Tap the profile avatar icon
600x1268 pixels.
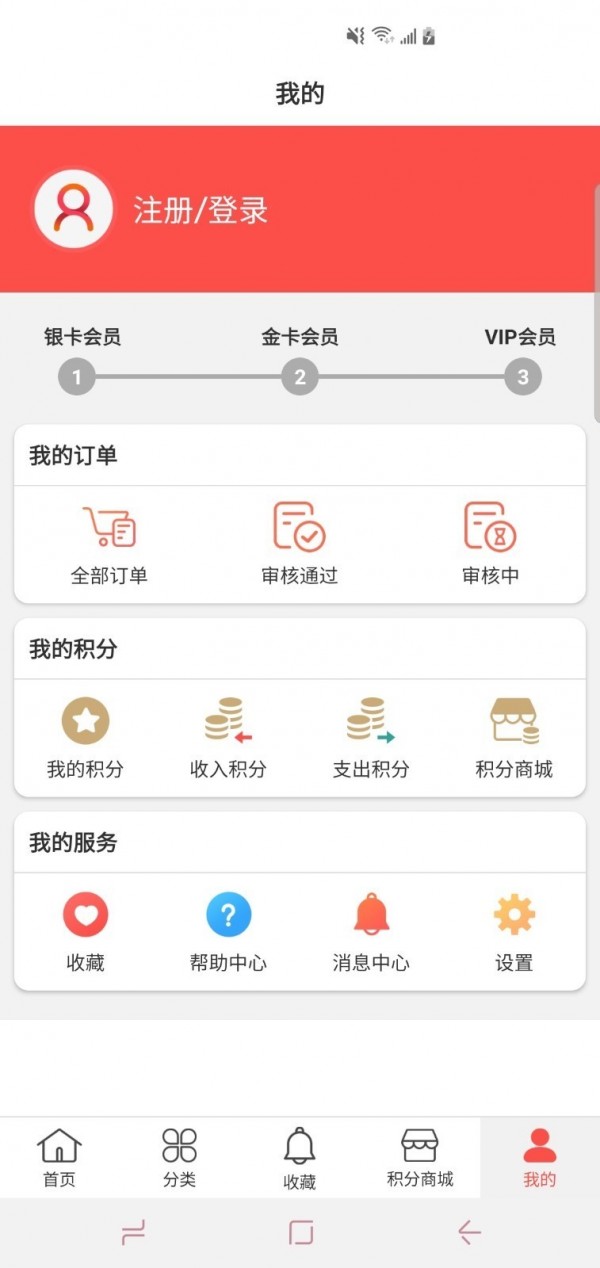point(73,209)
